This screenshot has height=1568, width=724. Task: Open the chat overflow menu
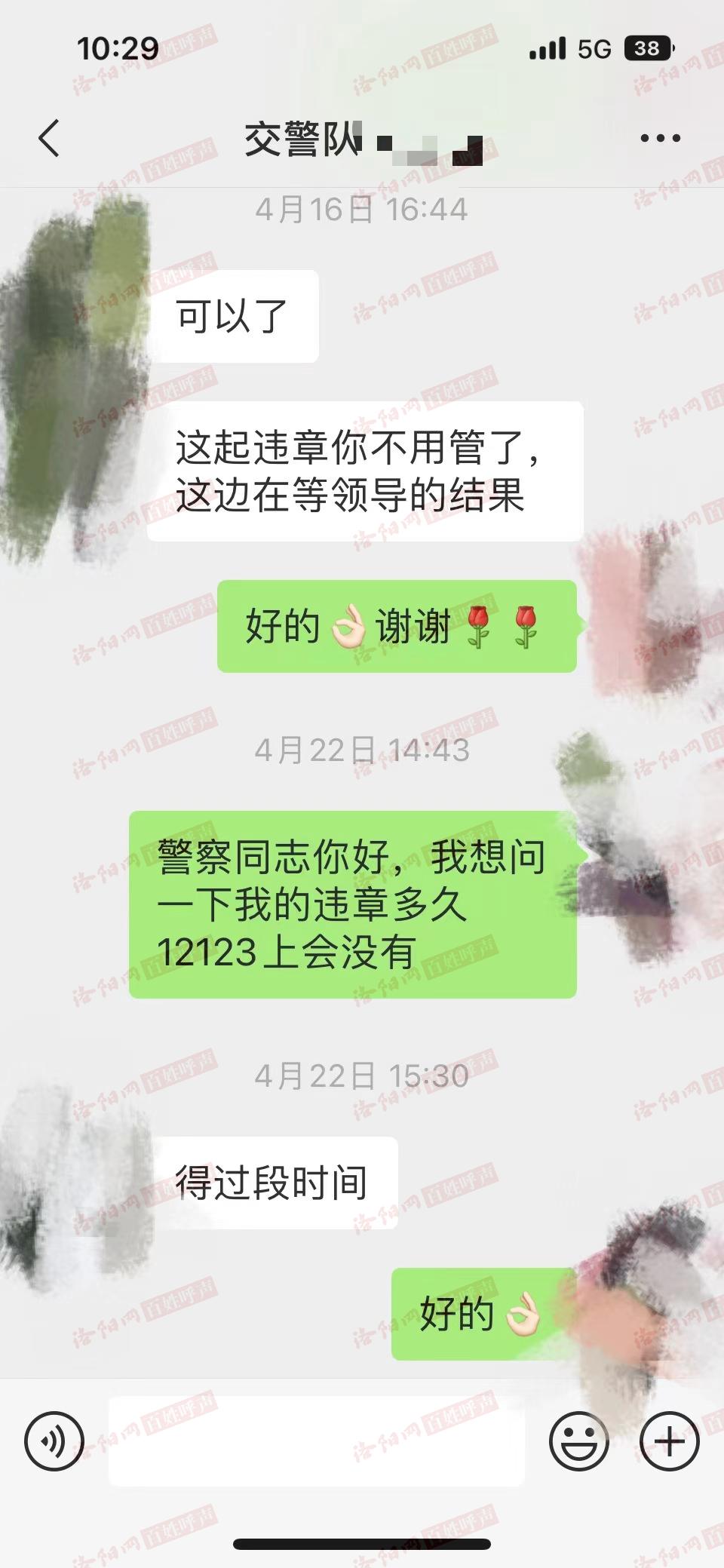pyautogui.click(x=660, y=138)
